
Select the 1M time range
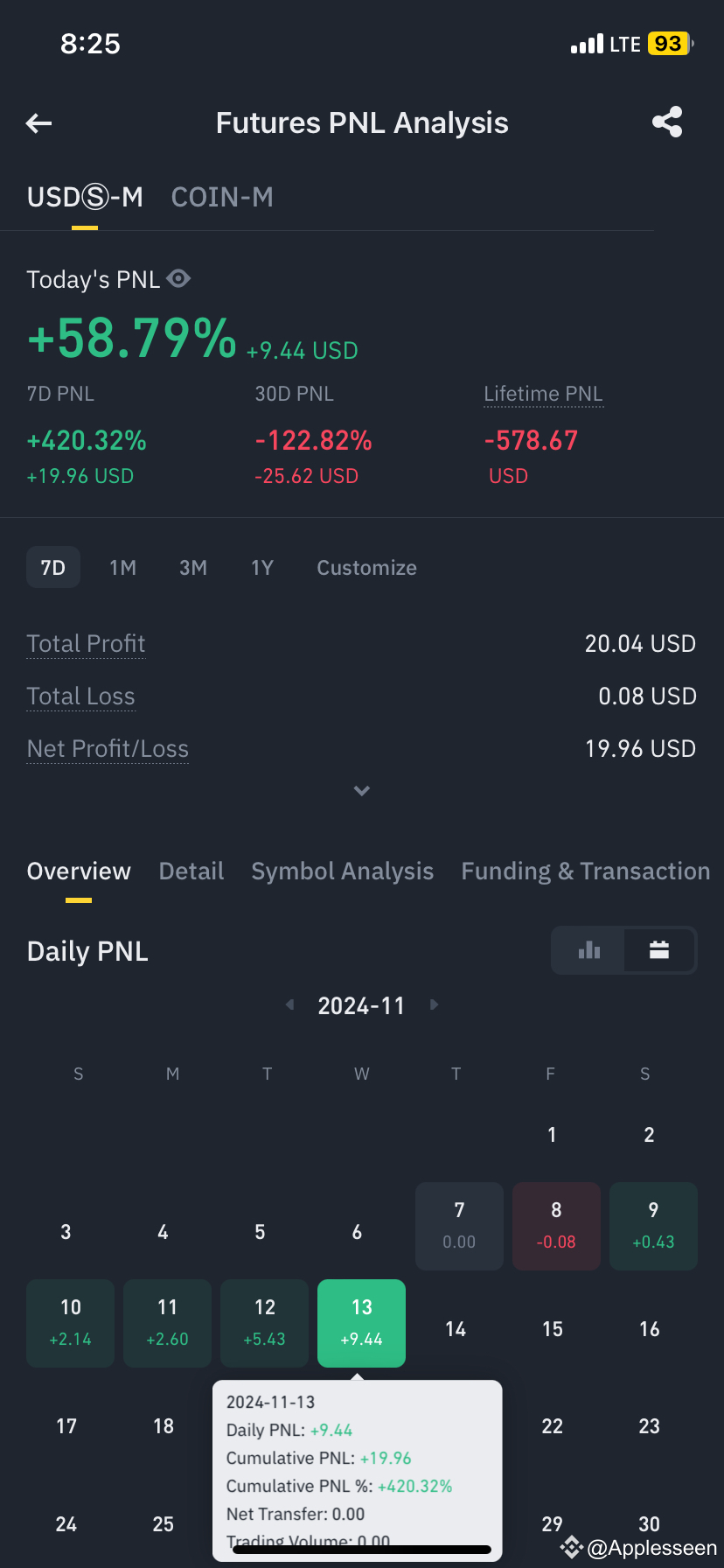point(123,567)
